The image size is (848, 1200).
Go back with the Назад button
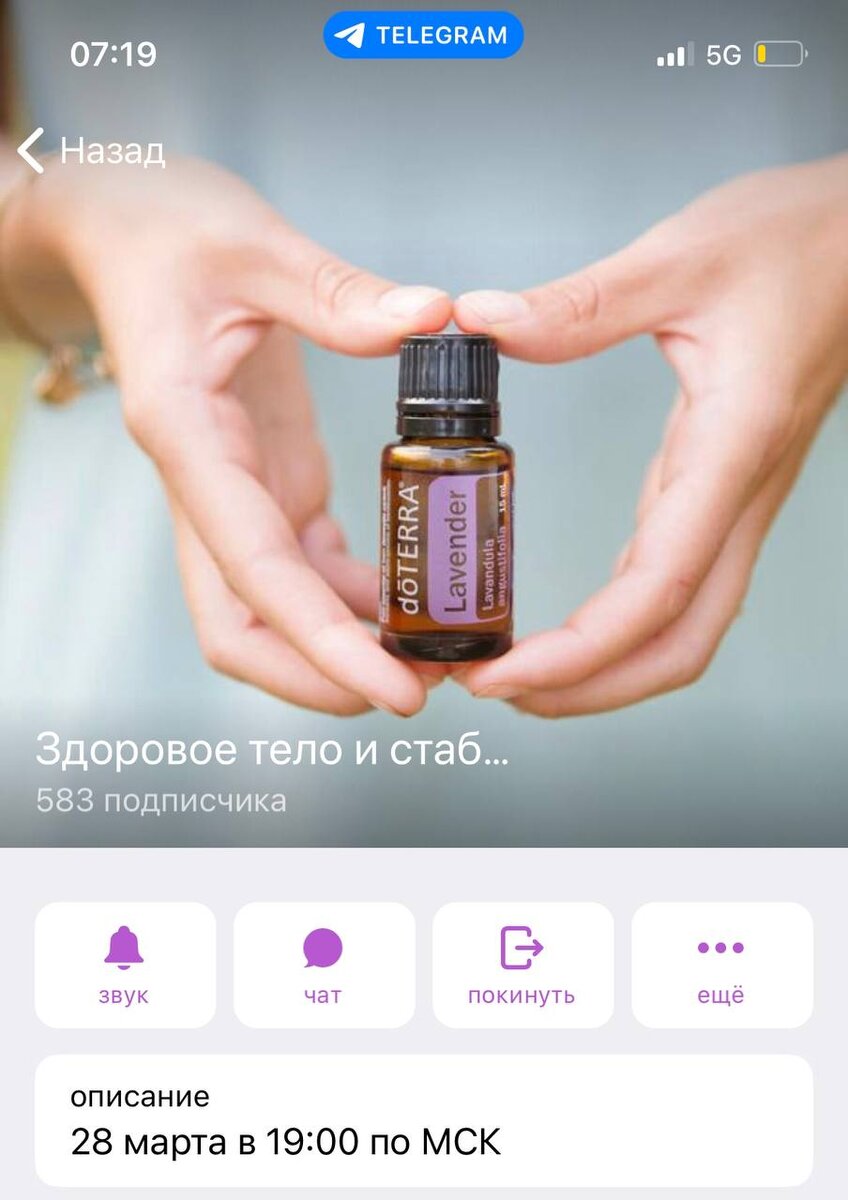(x=92, y=151)
